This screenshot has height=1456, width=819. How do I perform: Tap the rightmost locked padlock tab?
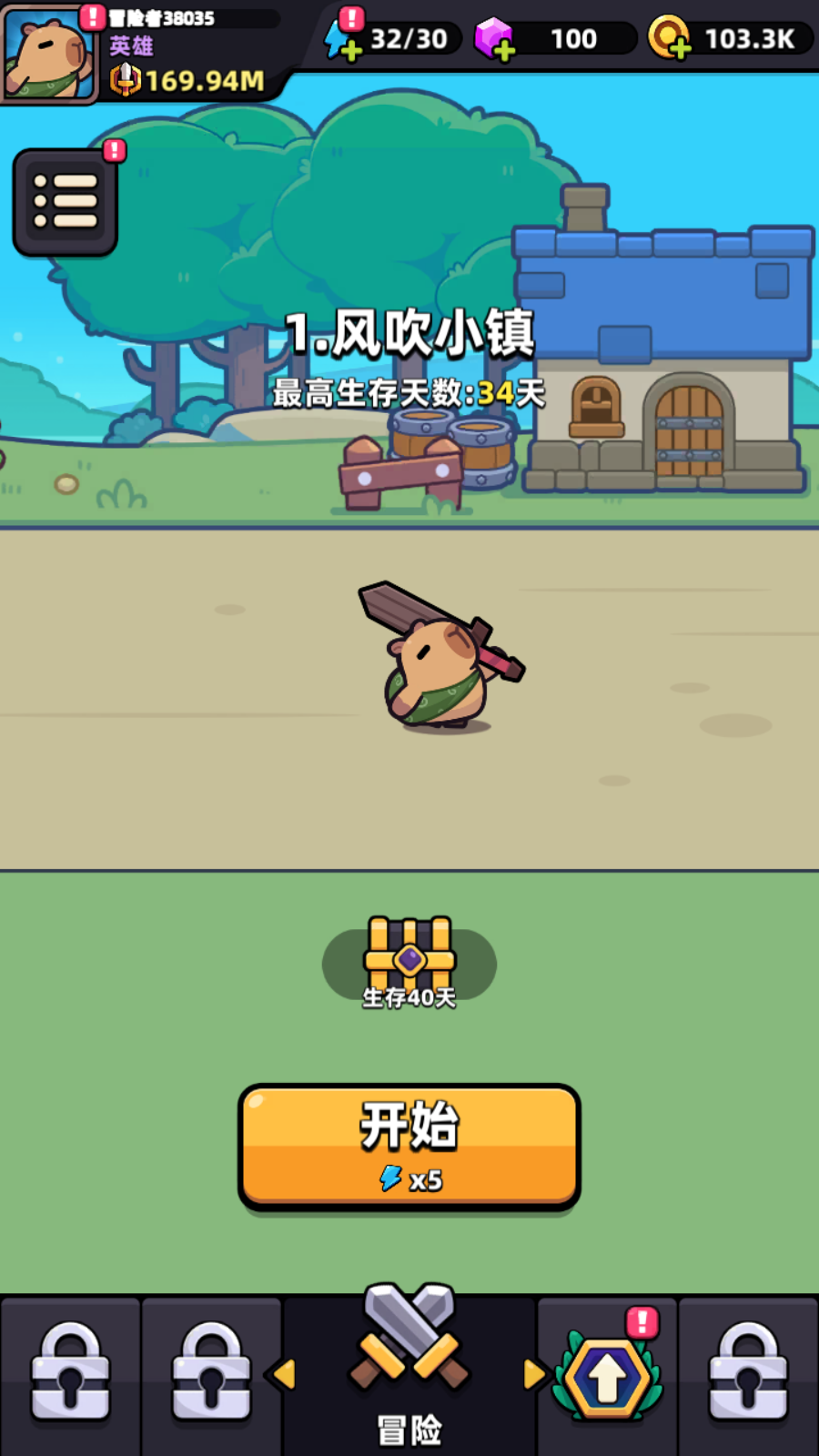[748, 1374]
